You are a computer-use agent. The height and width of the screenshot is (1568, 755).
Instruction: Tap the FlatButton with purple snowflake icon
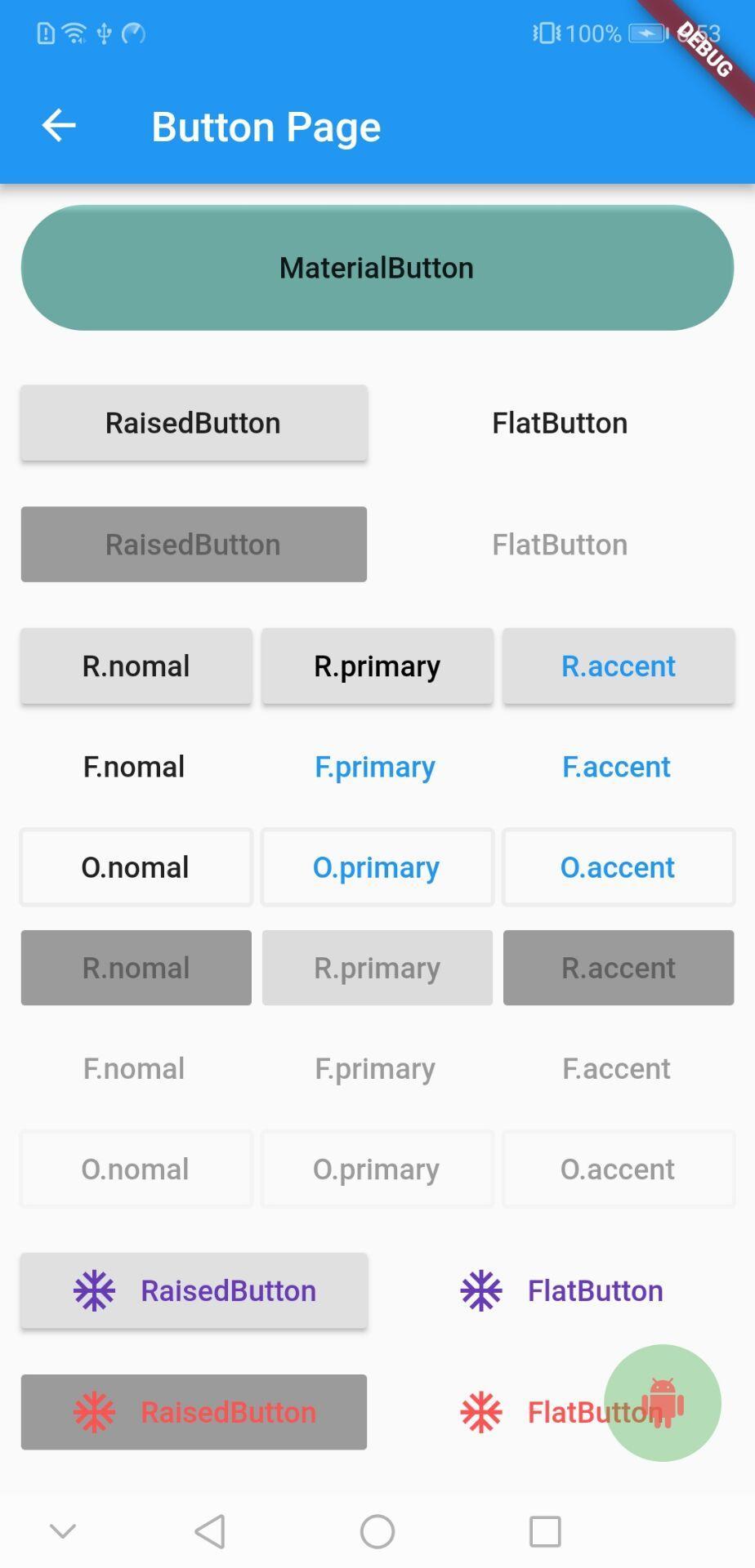click(x=561, y=1291)
